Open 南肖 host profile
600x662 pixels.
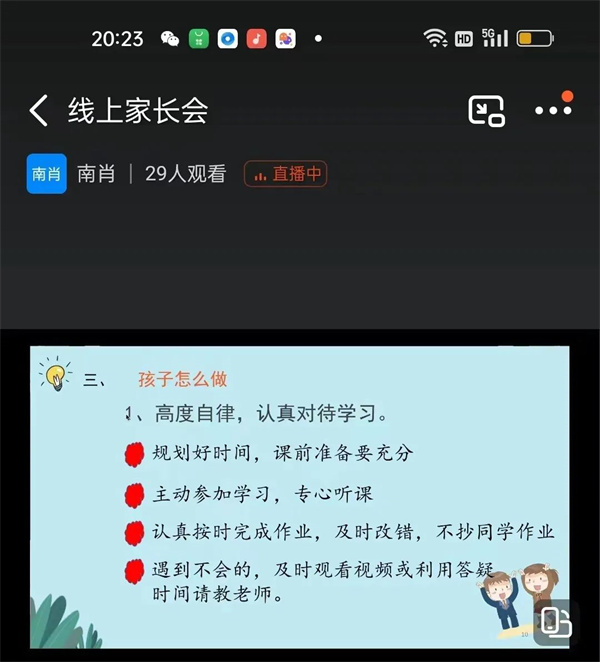point(47,174)
